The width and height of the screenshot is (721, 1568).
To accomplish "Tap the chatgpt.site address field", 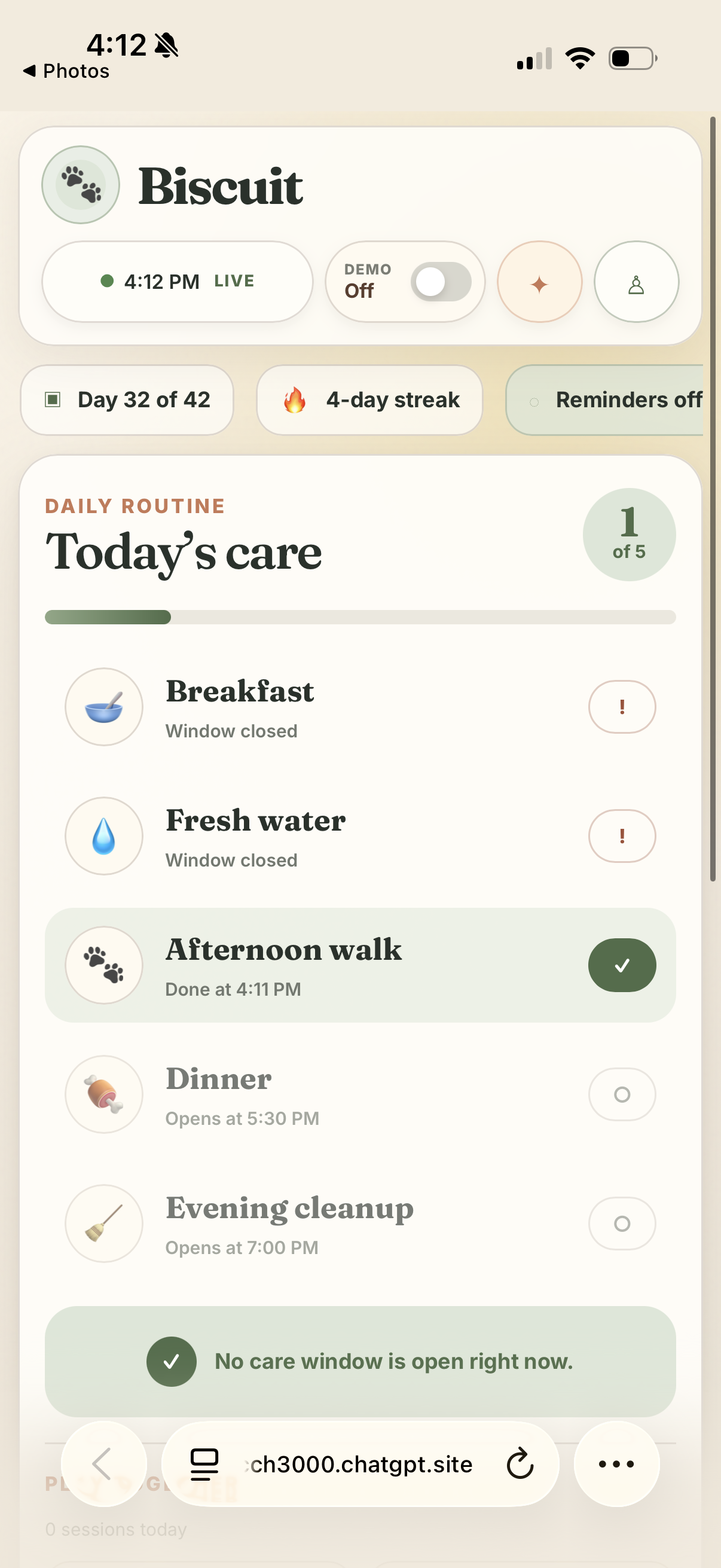I will coord(360,1464).
